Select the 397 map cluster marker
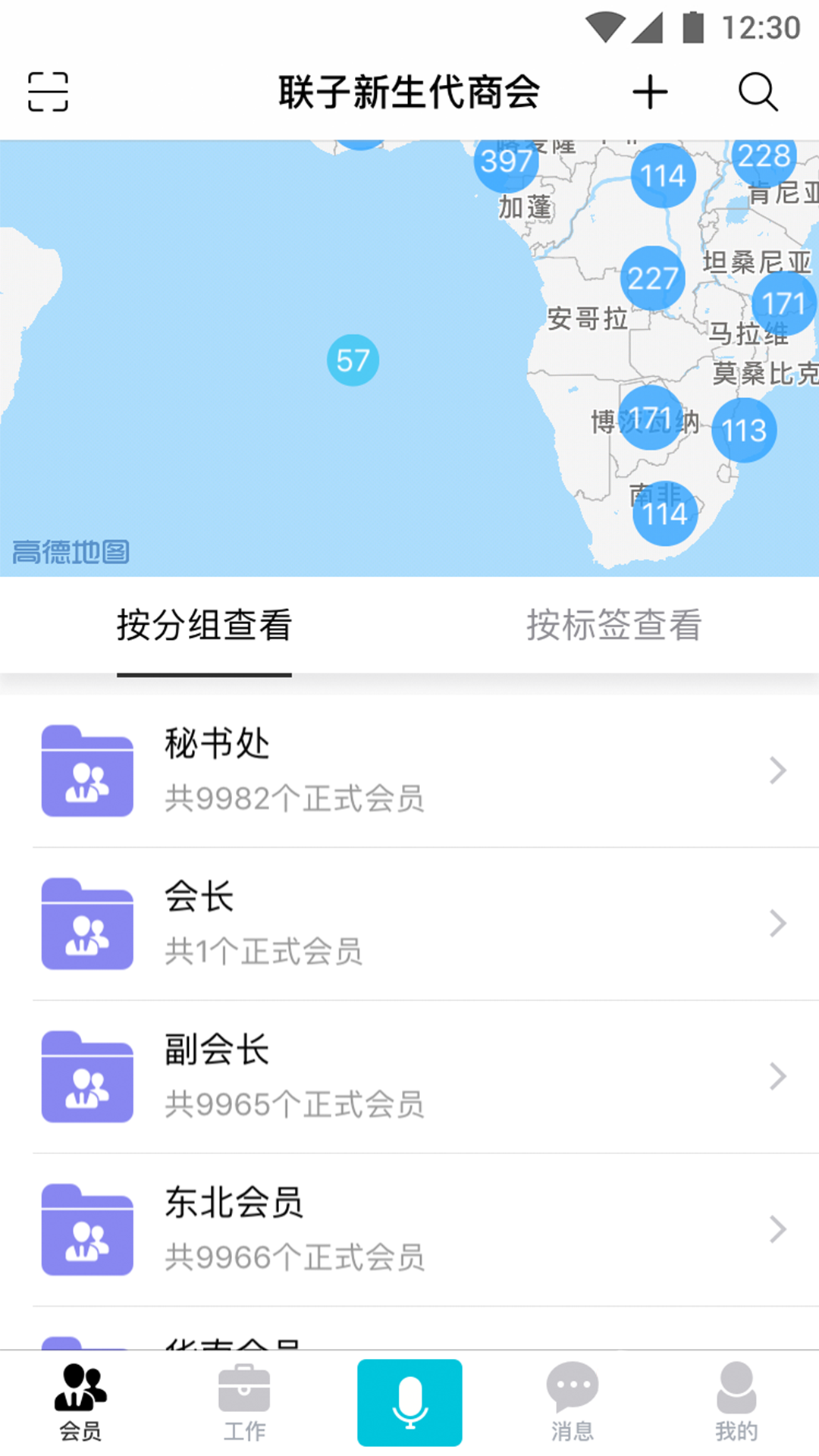 click(506, 162)
